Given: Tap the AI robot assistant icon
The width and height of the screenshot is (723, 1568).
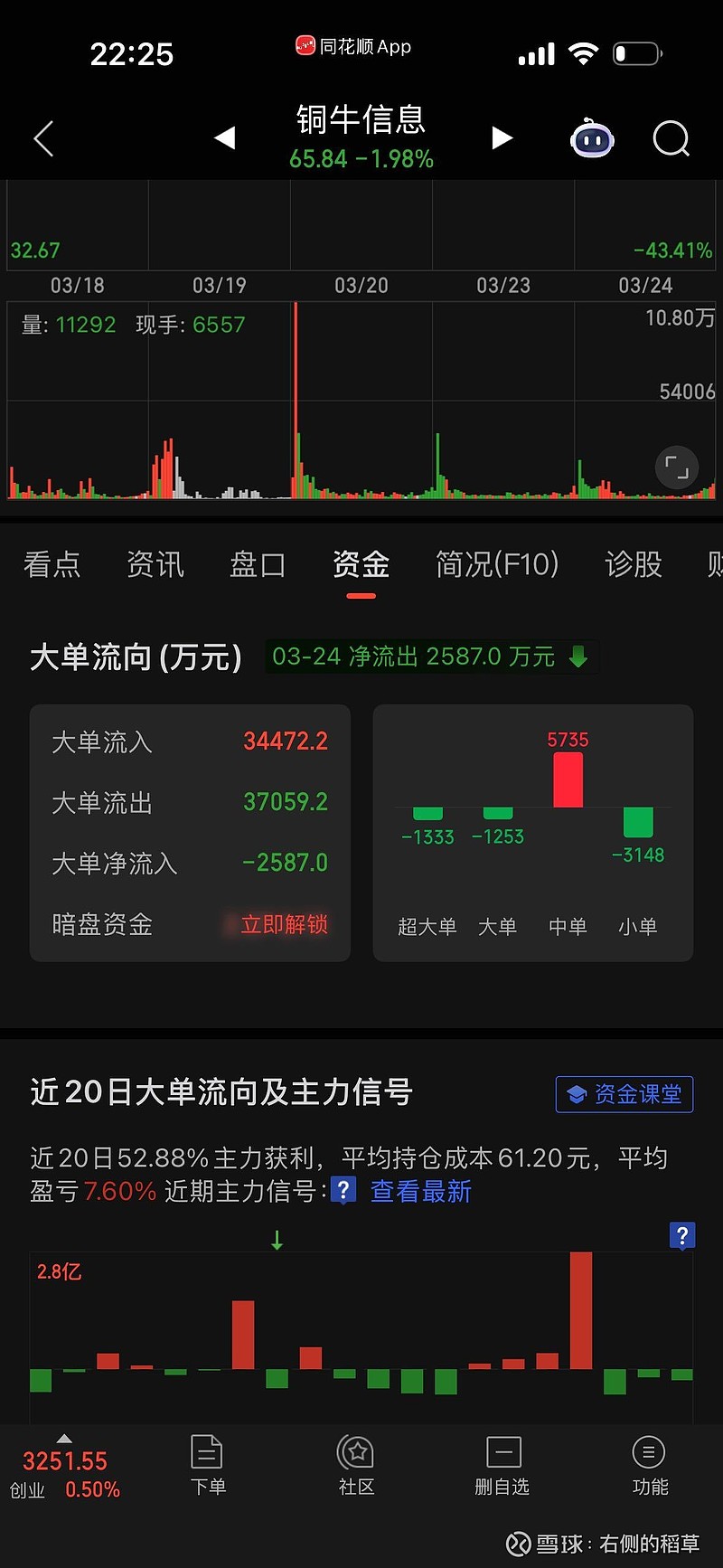Looking at the screenshot, I should coord(592,137).
